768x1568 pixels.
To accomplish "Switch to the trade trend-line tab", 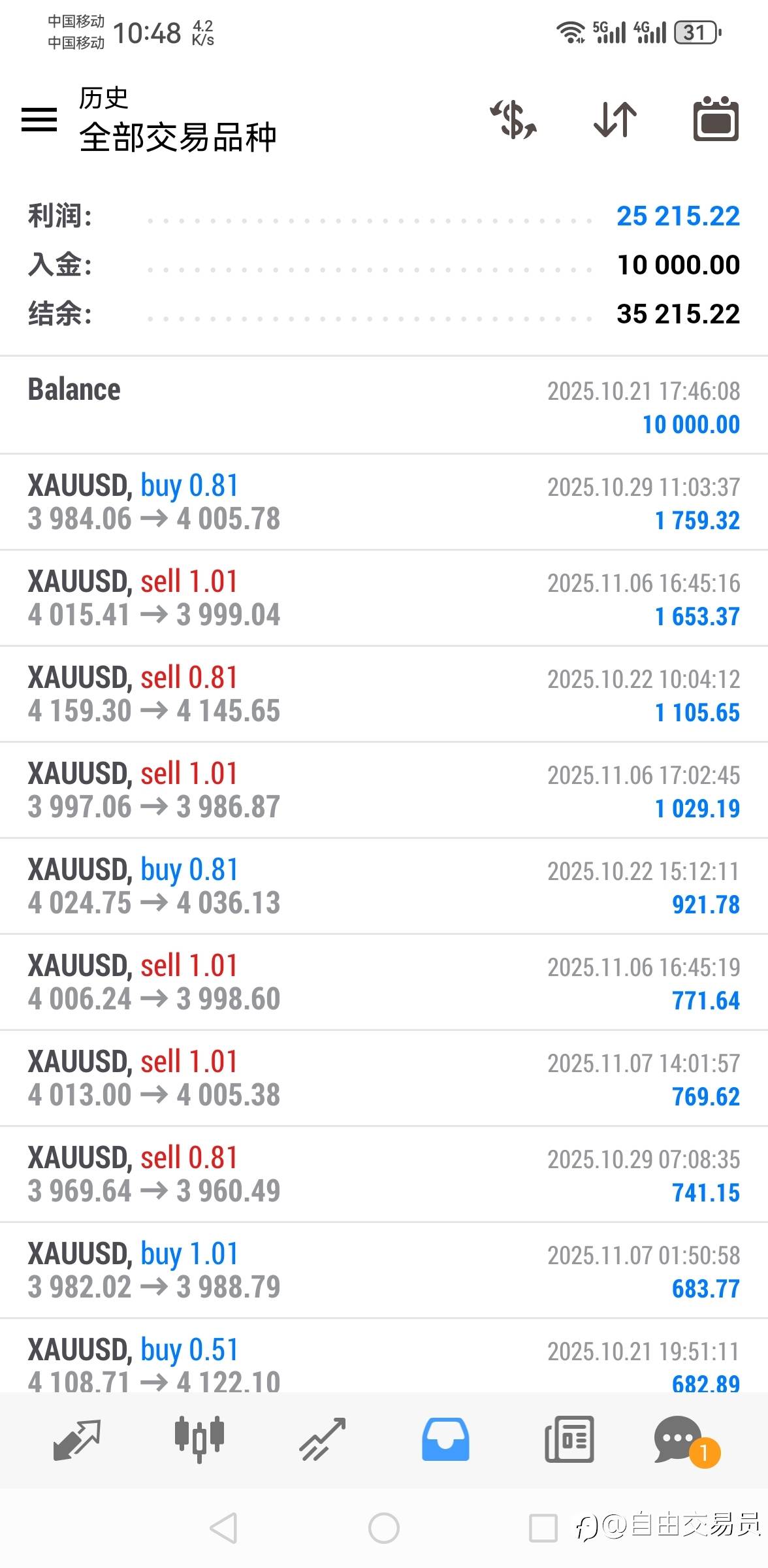I will (x=322, y=1440).
